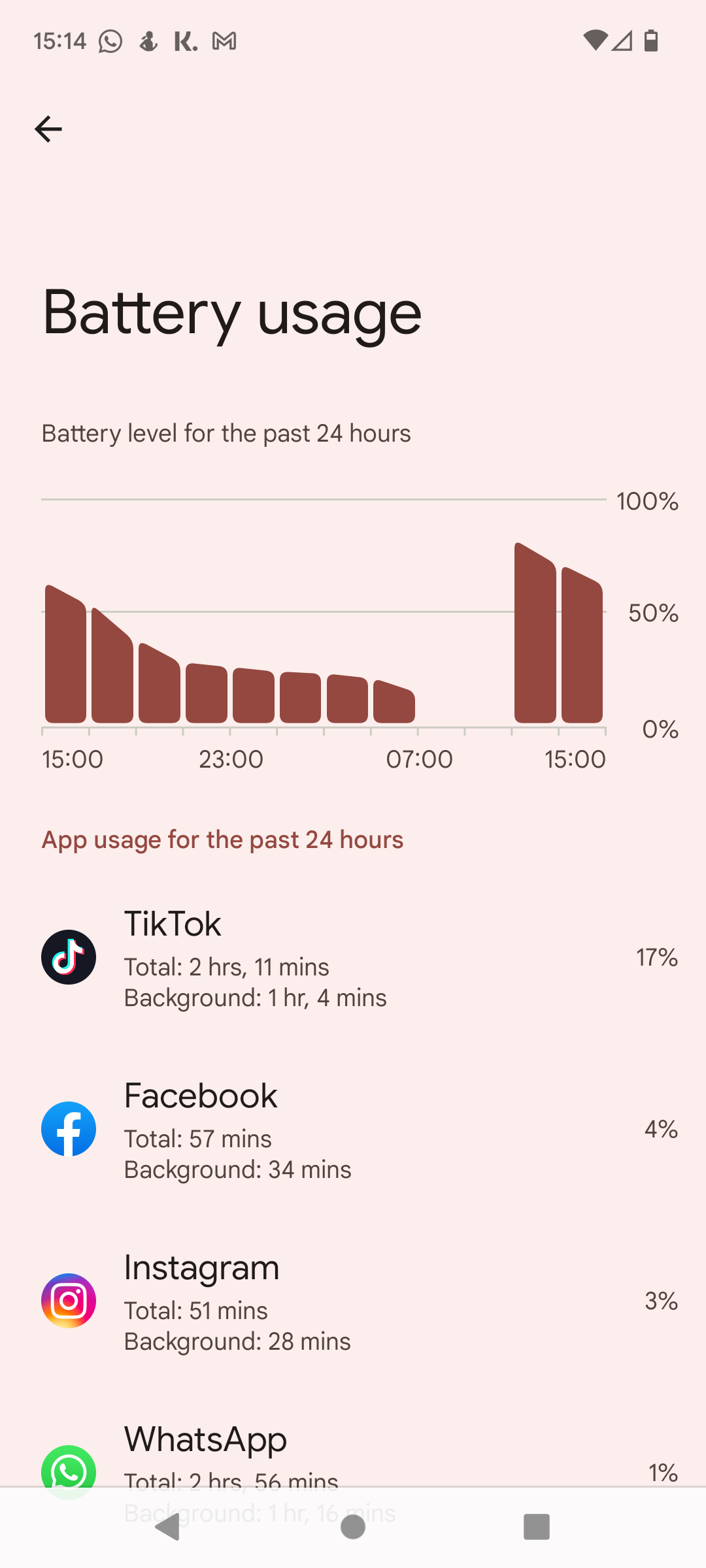View Instagram battery usage details
706x1568 pixels.
coord(353,1301)
